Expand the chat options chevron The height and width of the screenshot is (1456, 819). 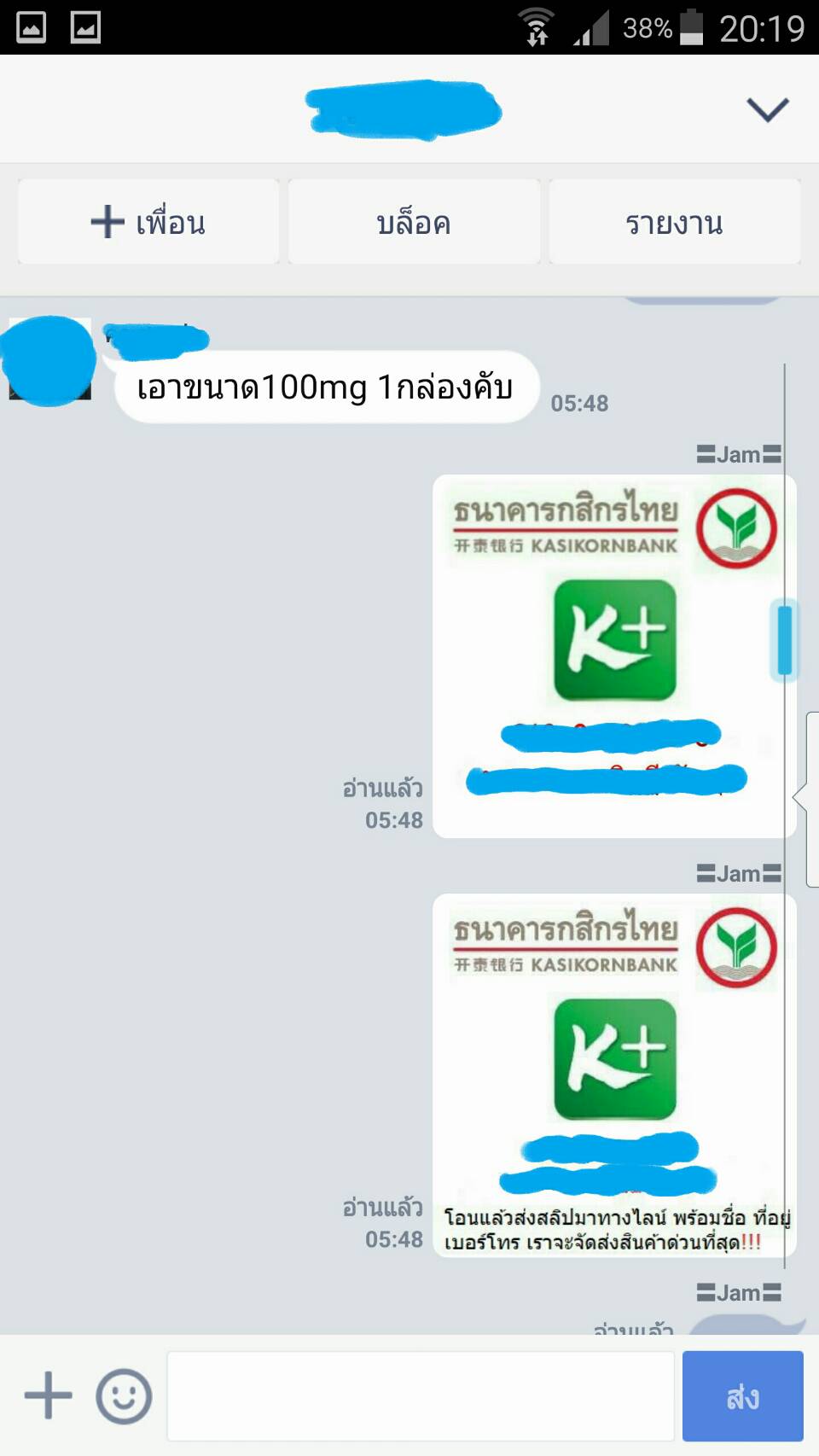767,109
